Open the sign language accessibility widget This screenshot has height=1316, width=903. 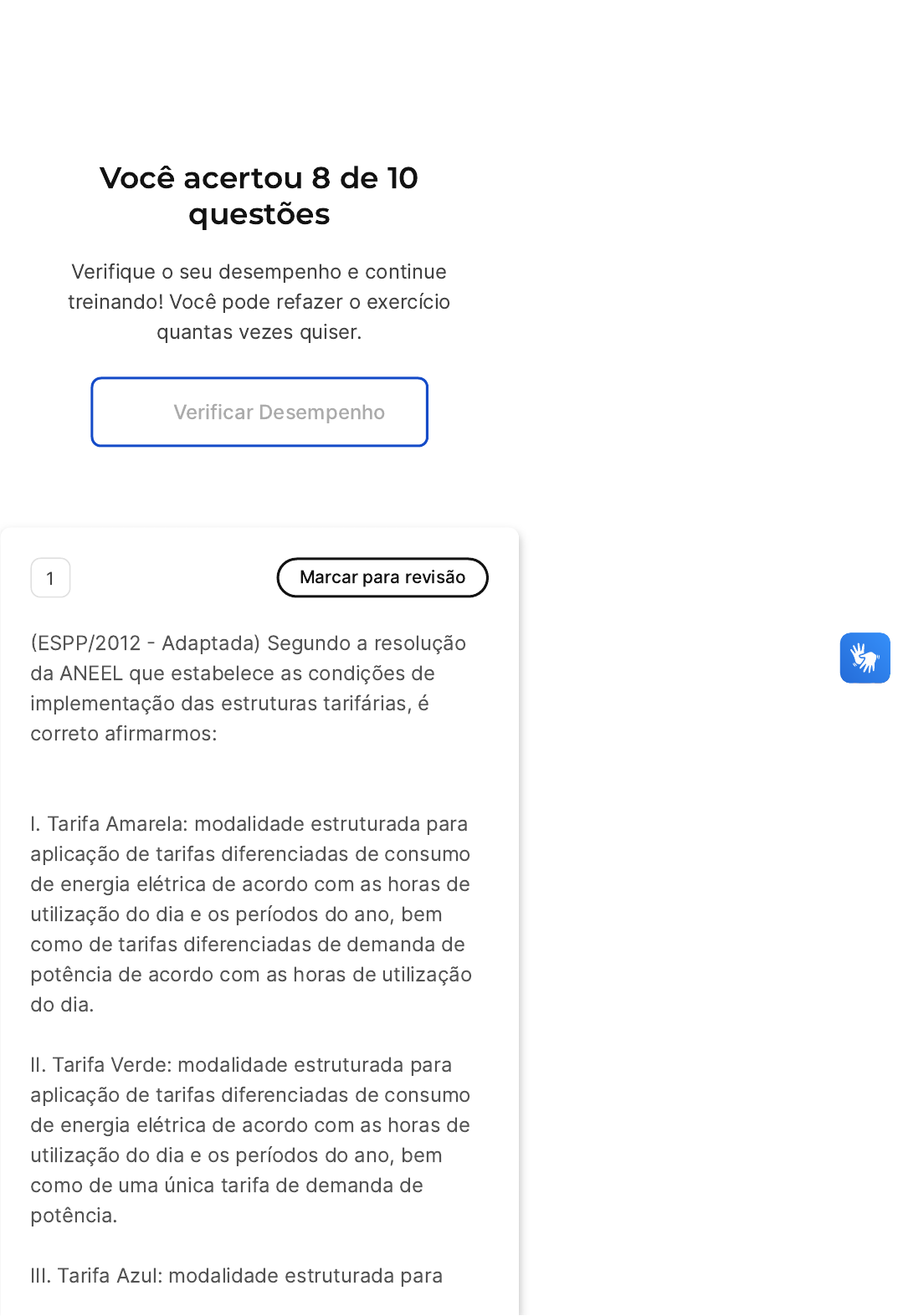(865, 658)
